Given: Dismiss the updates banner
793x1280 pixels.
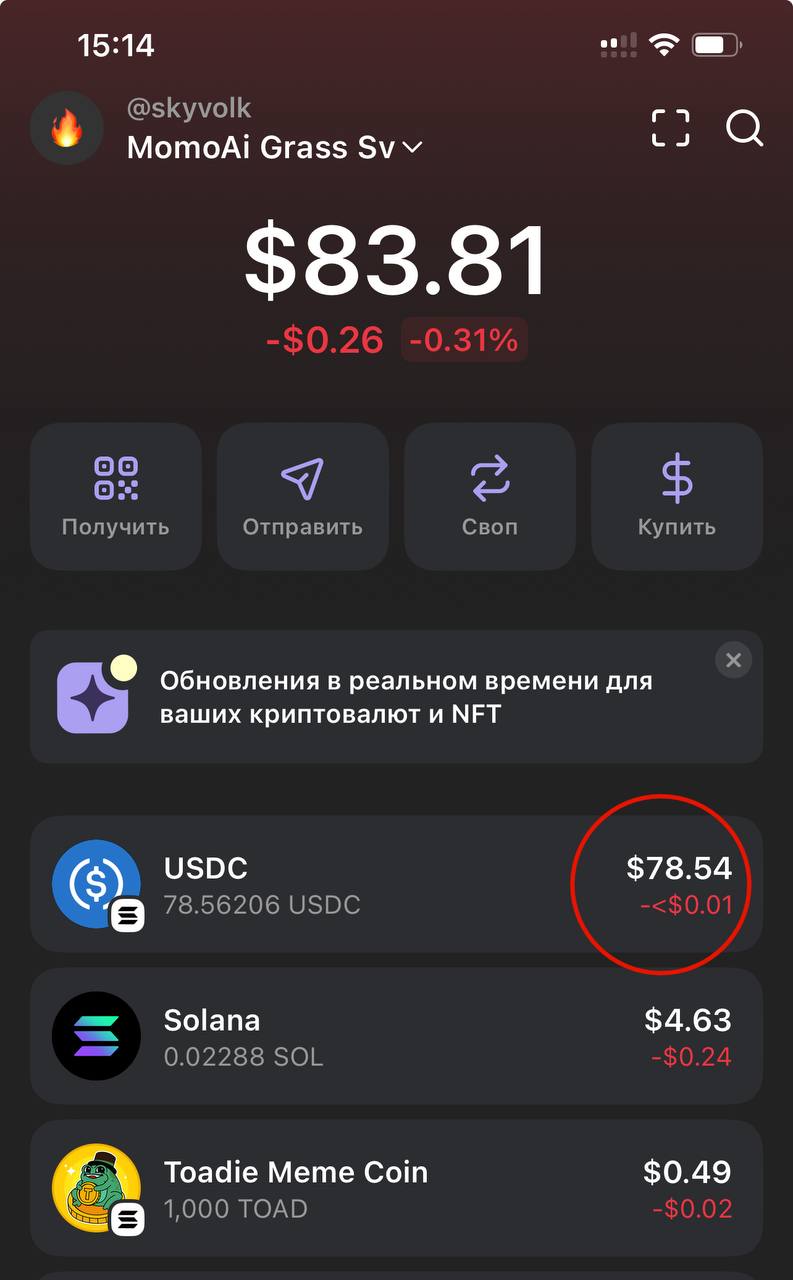Looking at the screenshot, I should coord(733,660).
